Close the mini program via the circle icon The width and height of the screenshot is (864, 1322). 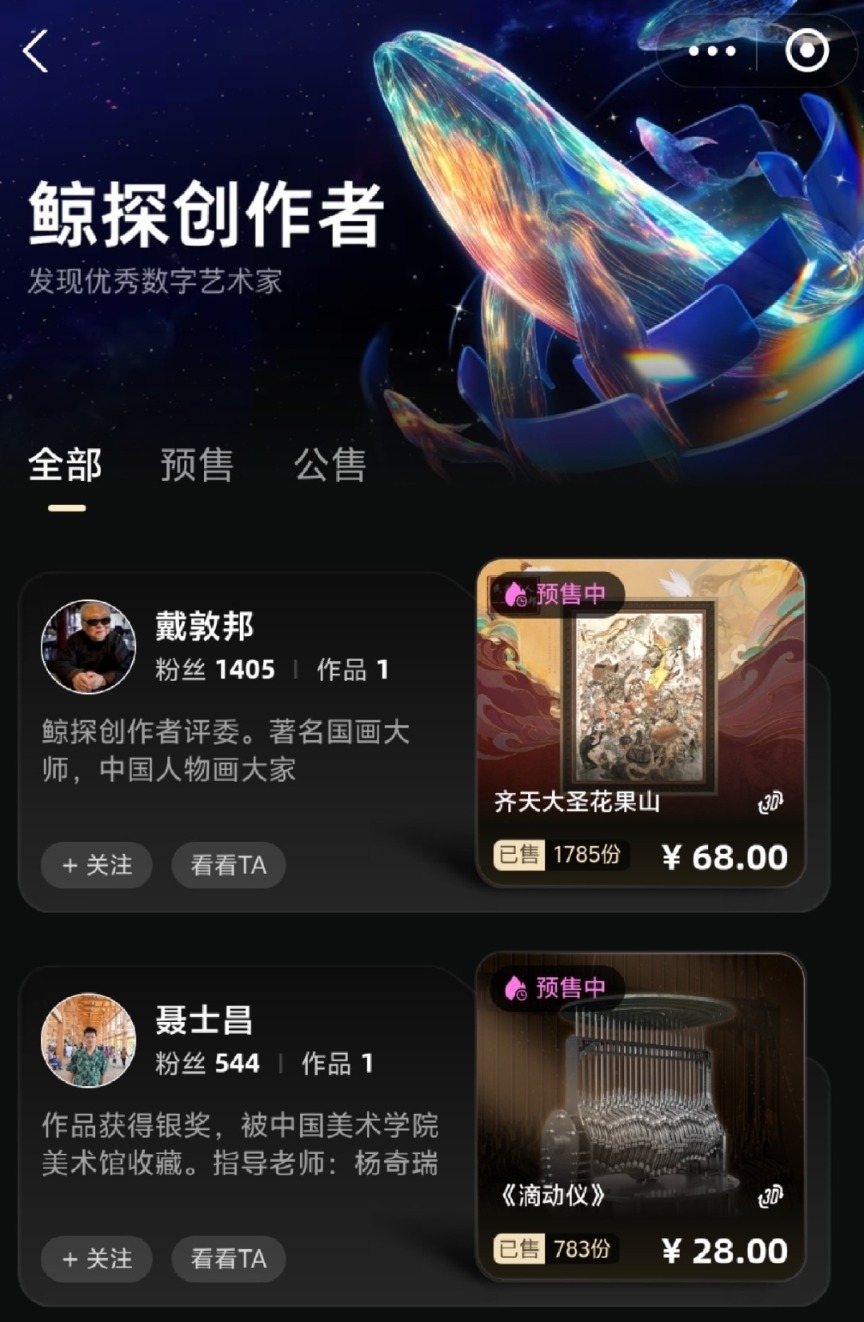click(x=806, y=51)
